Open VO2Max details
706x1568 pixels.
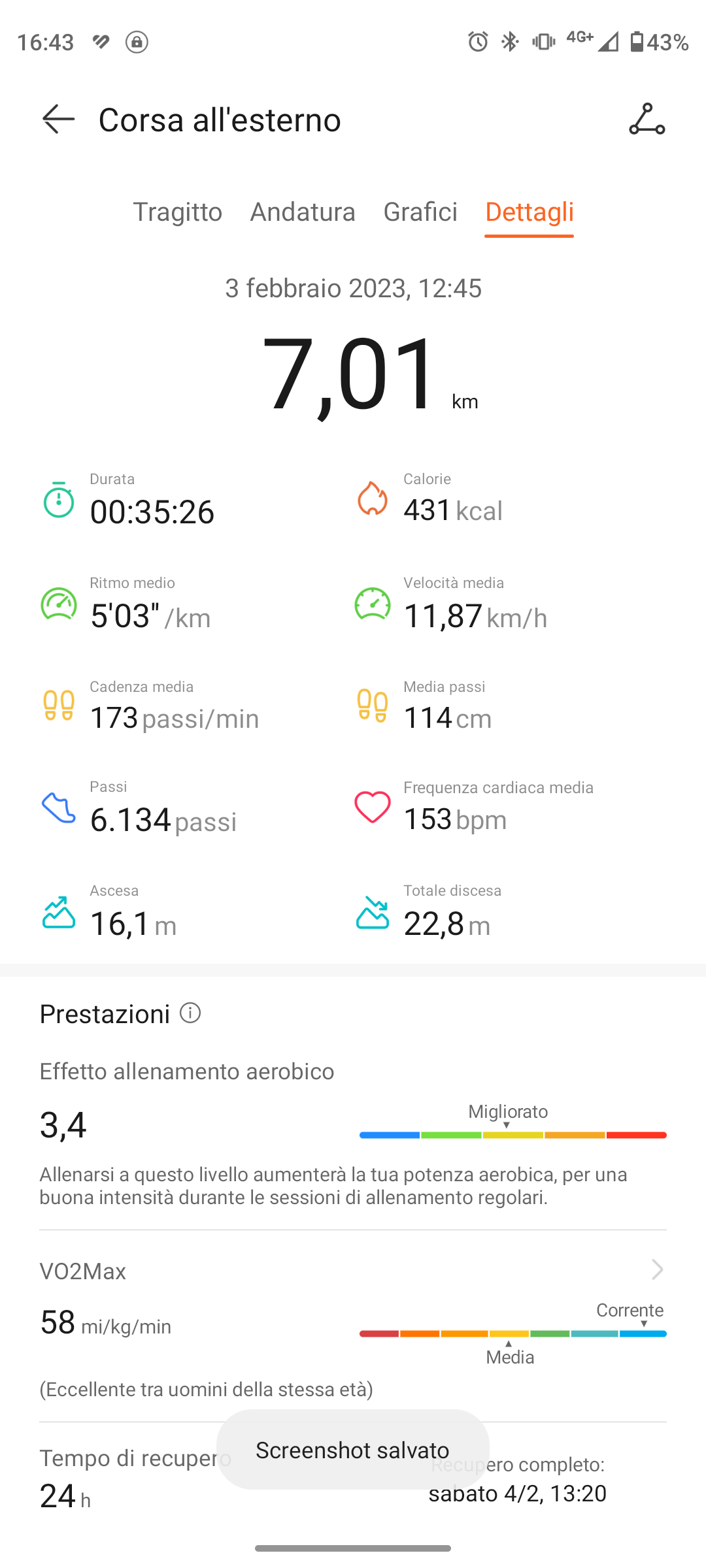pos(656,1269)
